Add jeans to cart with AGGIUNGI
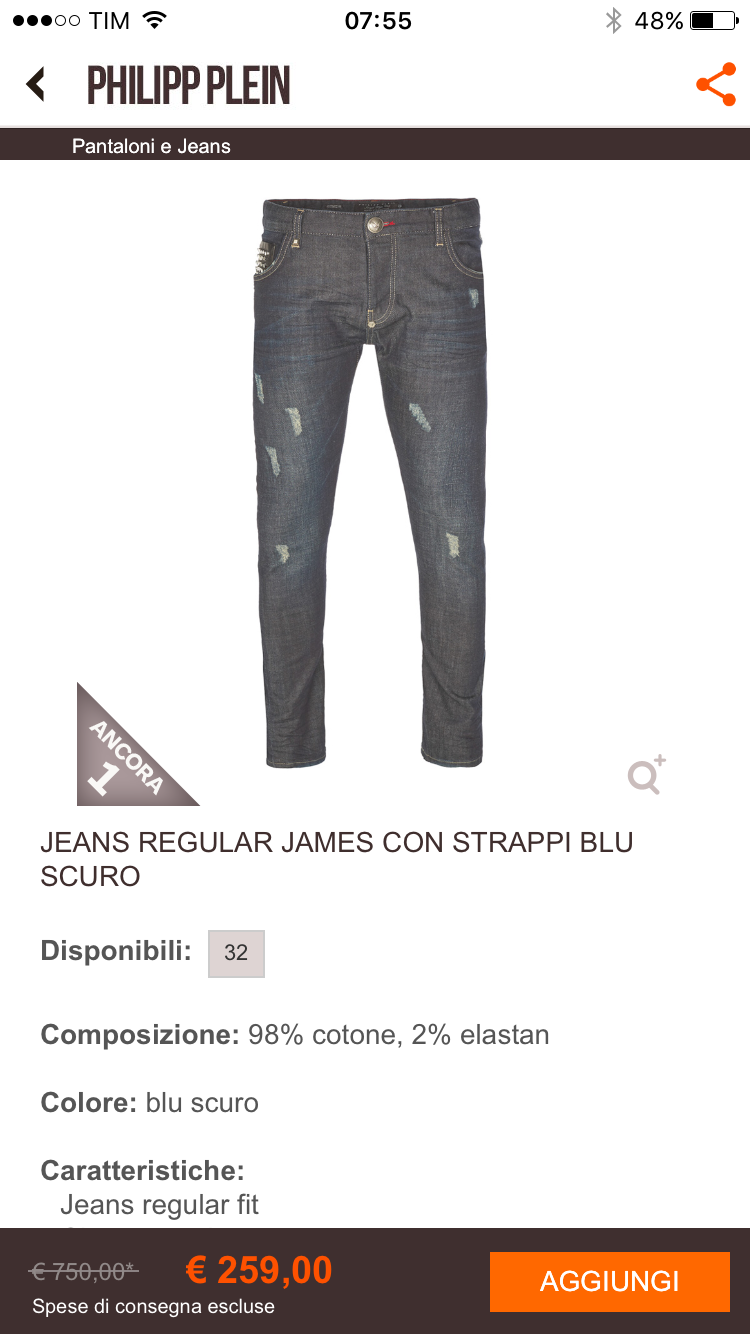Viewport: 750px width, 1334px height. 609,1281
